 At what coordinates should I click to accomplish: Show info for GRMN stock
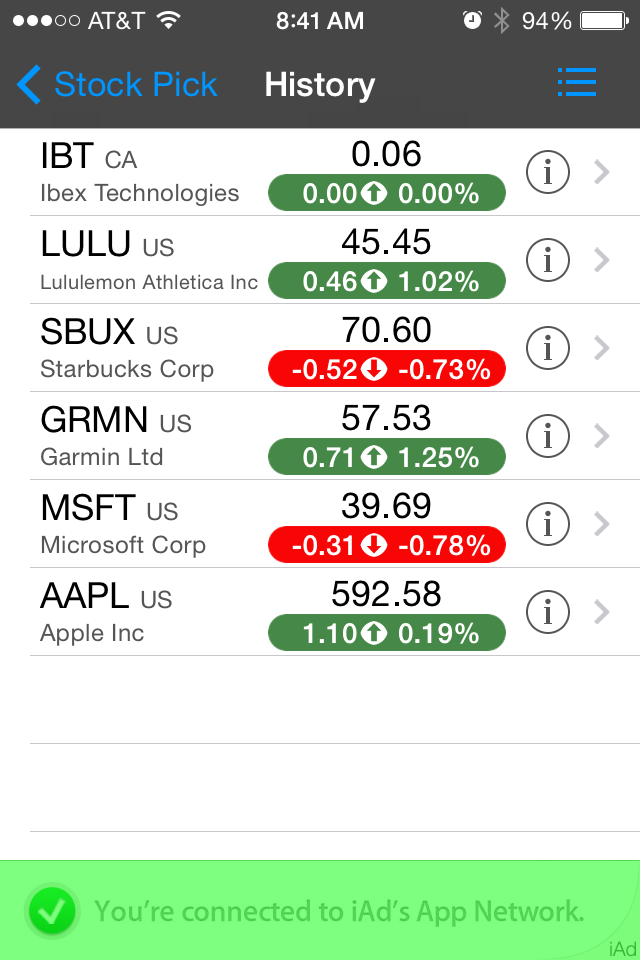click(548, 436)
